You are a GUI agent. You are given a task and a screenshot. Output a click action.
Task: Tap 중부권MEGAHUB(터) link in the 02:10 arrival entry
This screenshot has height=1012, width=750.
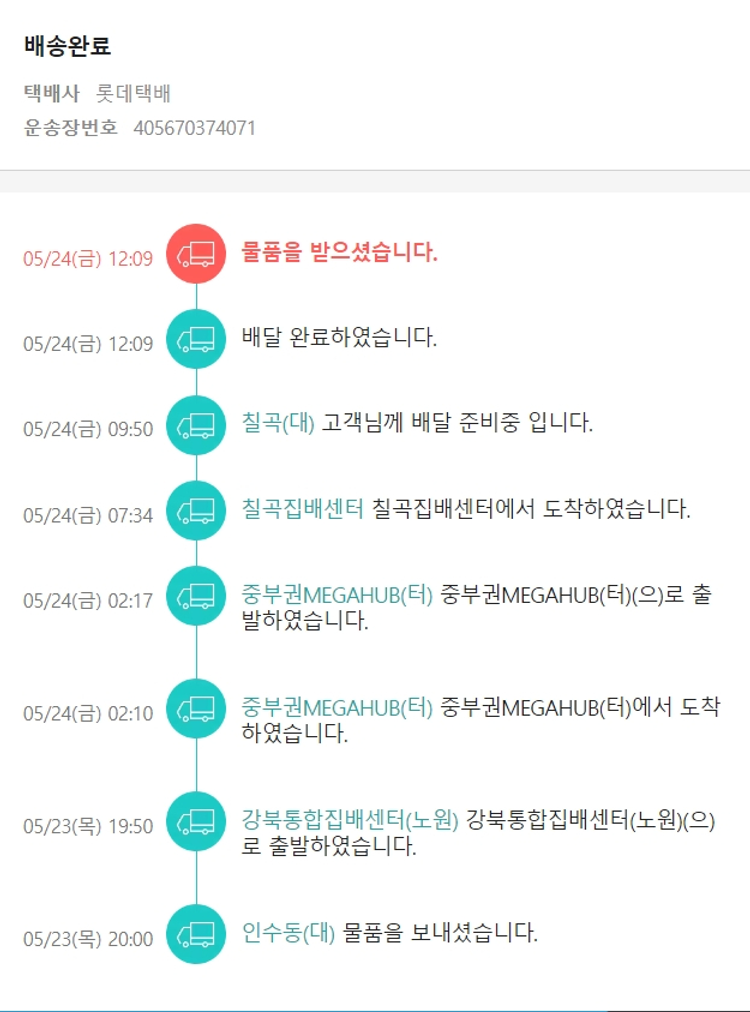pos(337,708)
